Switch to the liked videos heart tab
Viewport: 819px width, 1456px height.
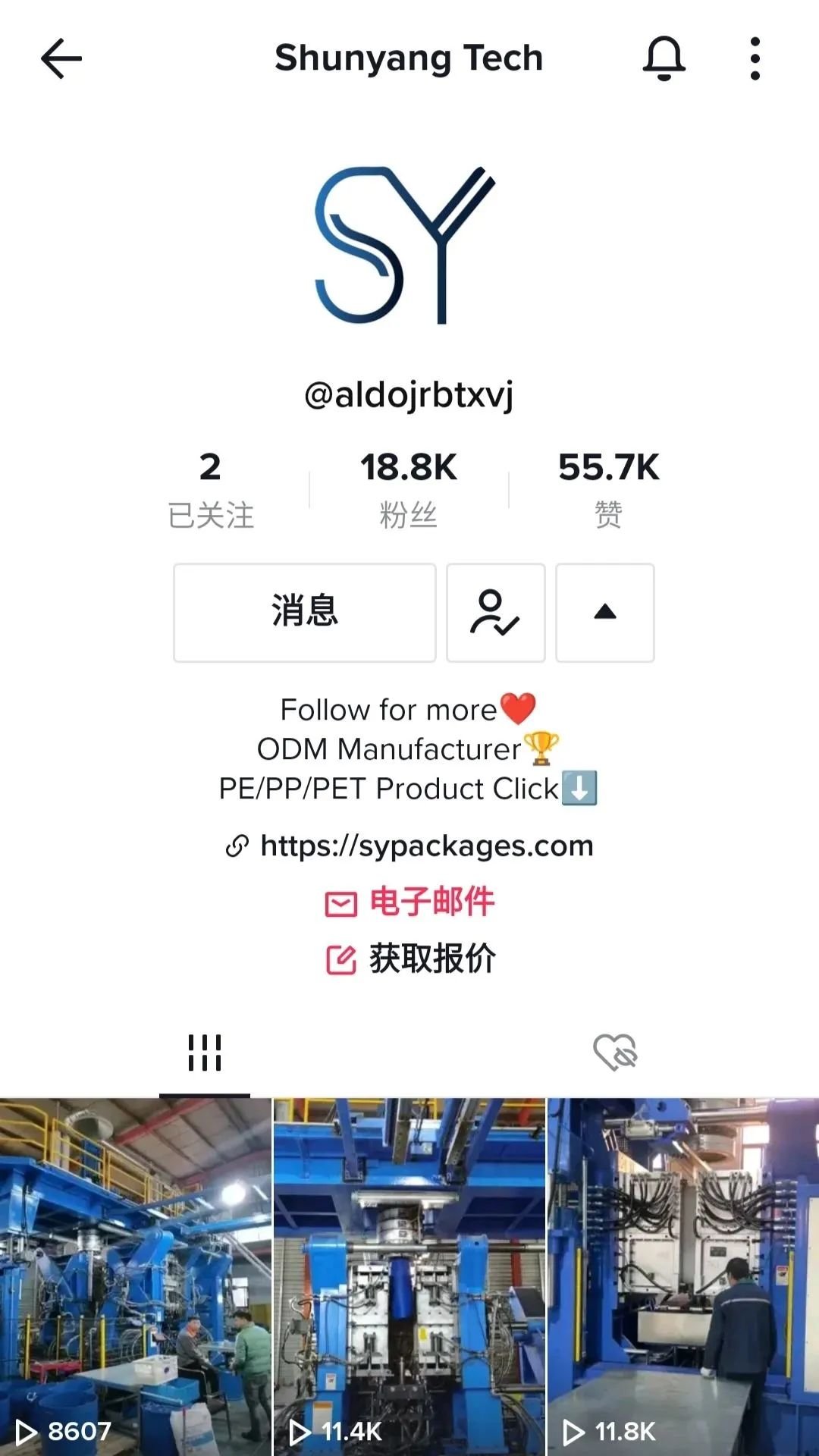(x=615, y=1053)
